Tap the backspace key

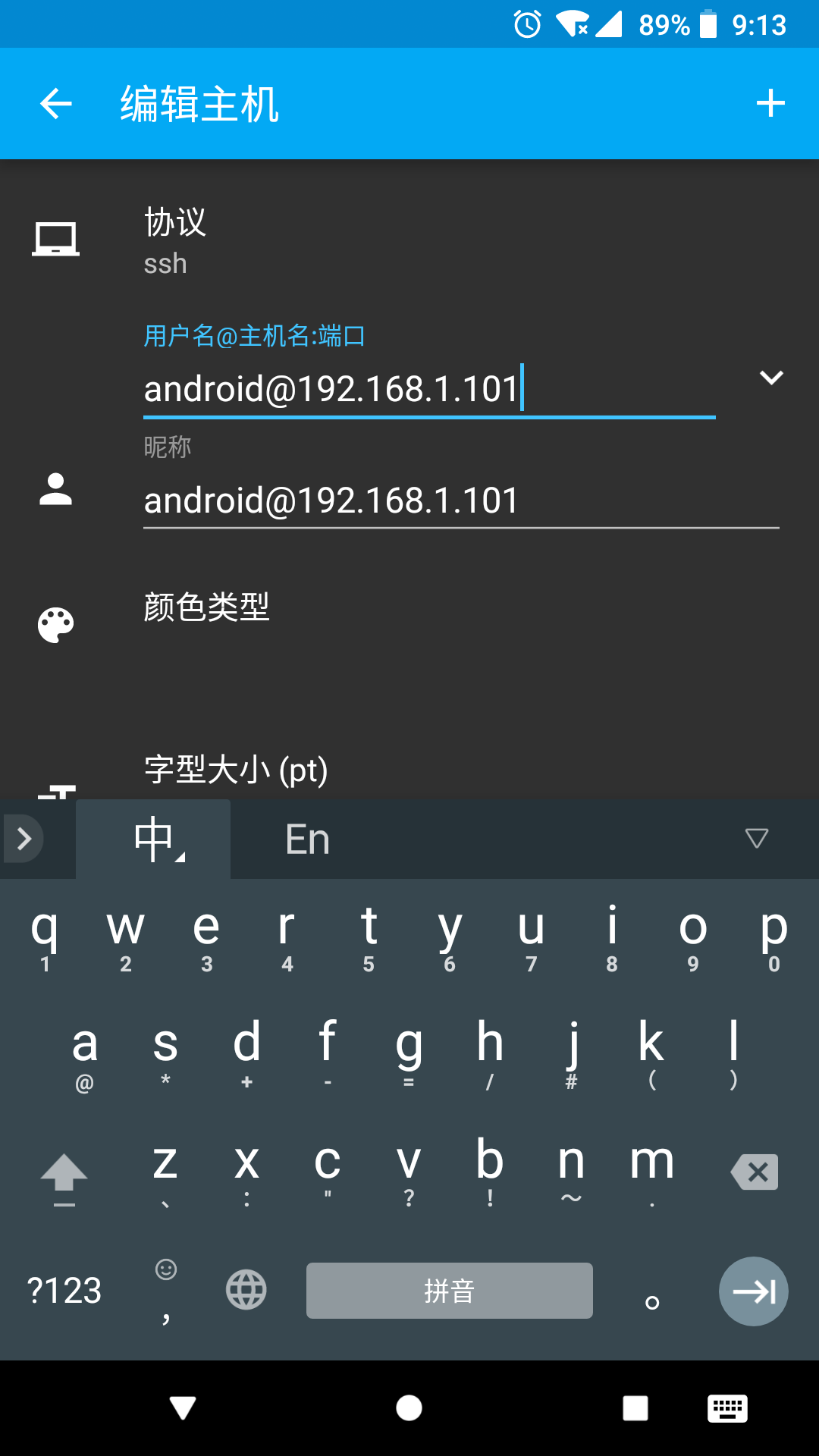(755, 1172)
